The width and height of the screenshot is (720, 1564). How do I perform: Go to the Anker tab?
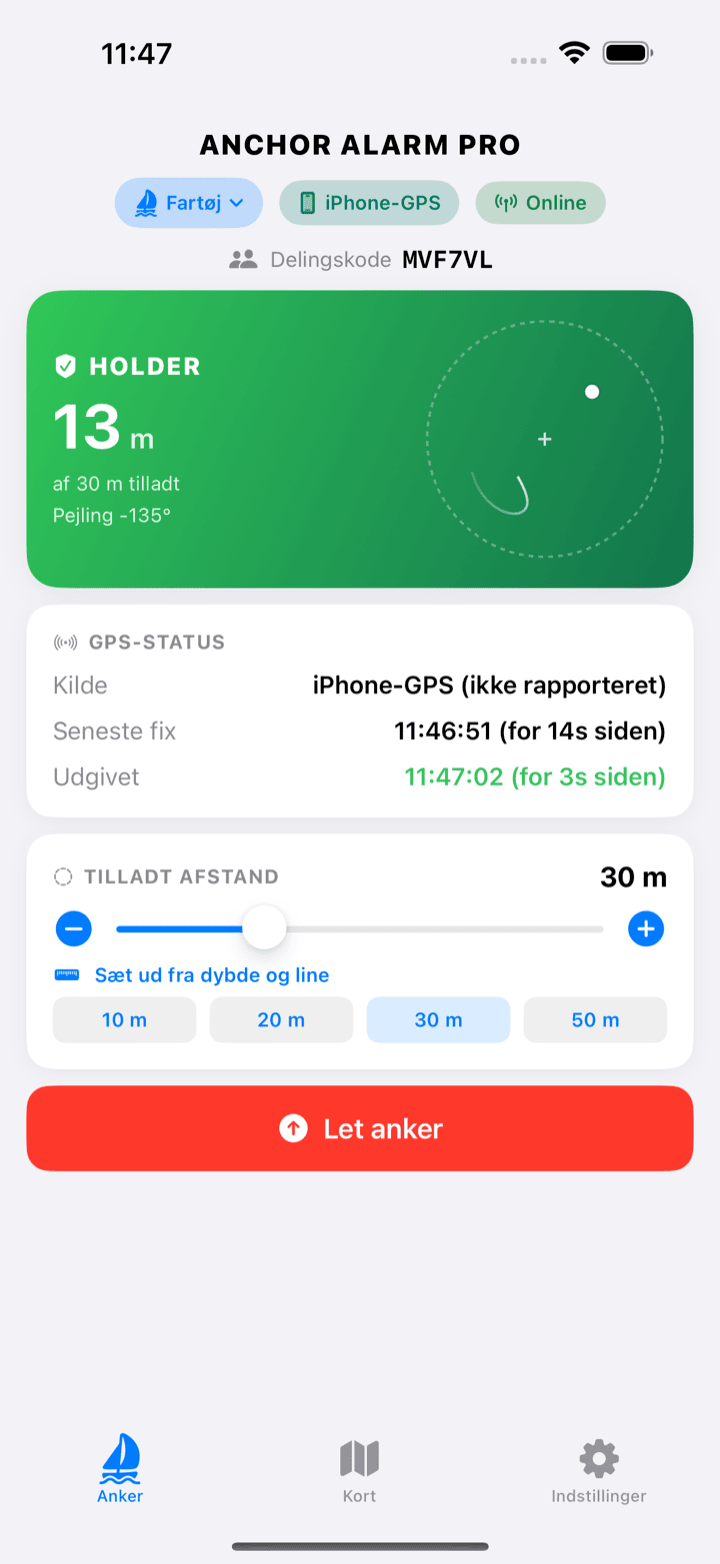pos(120,1470)
